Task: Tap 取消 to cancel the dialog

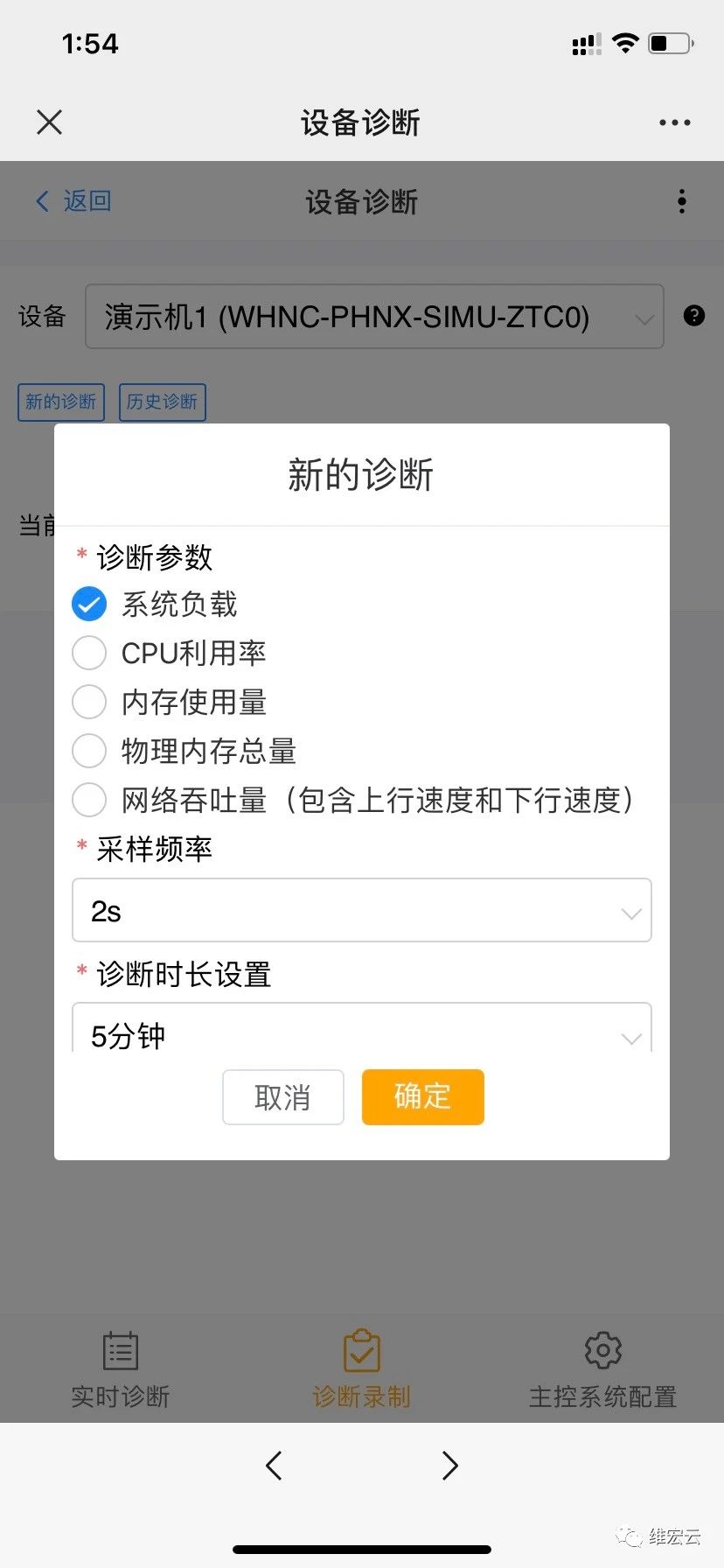Action: tap(283, 1097)
